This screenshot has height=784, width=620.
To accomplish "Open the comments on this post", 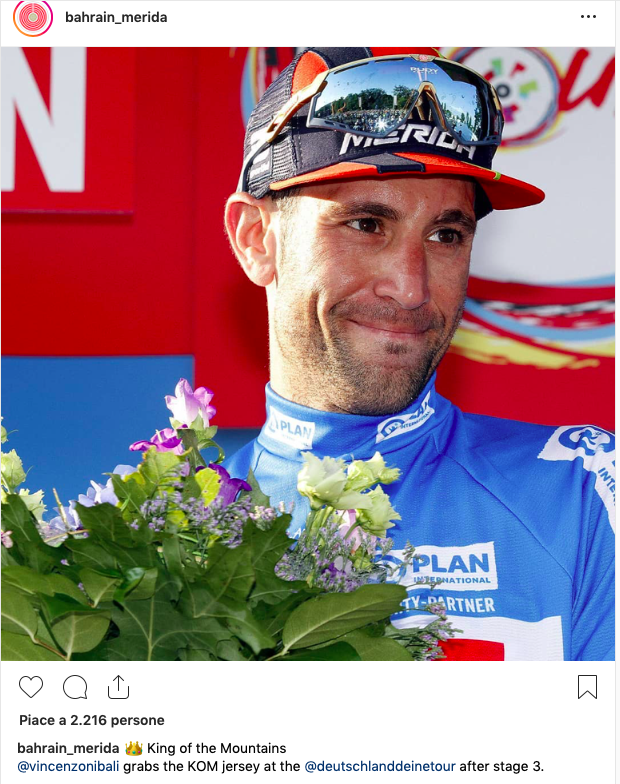I will [75, 687].
